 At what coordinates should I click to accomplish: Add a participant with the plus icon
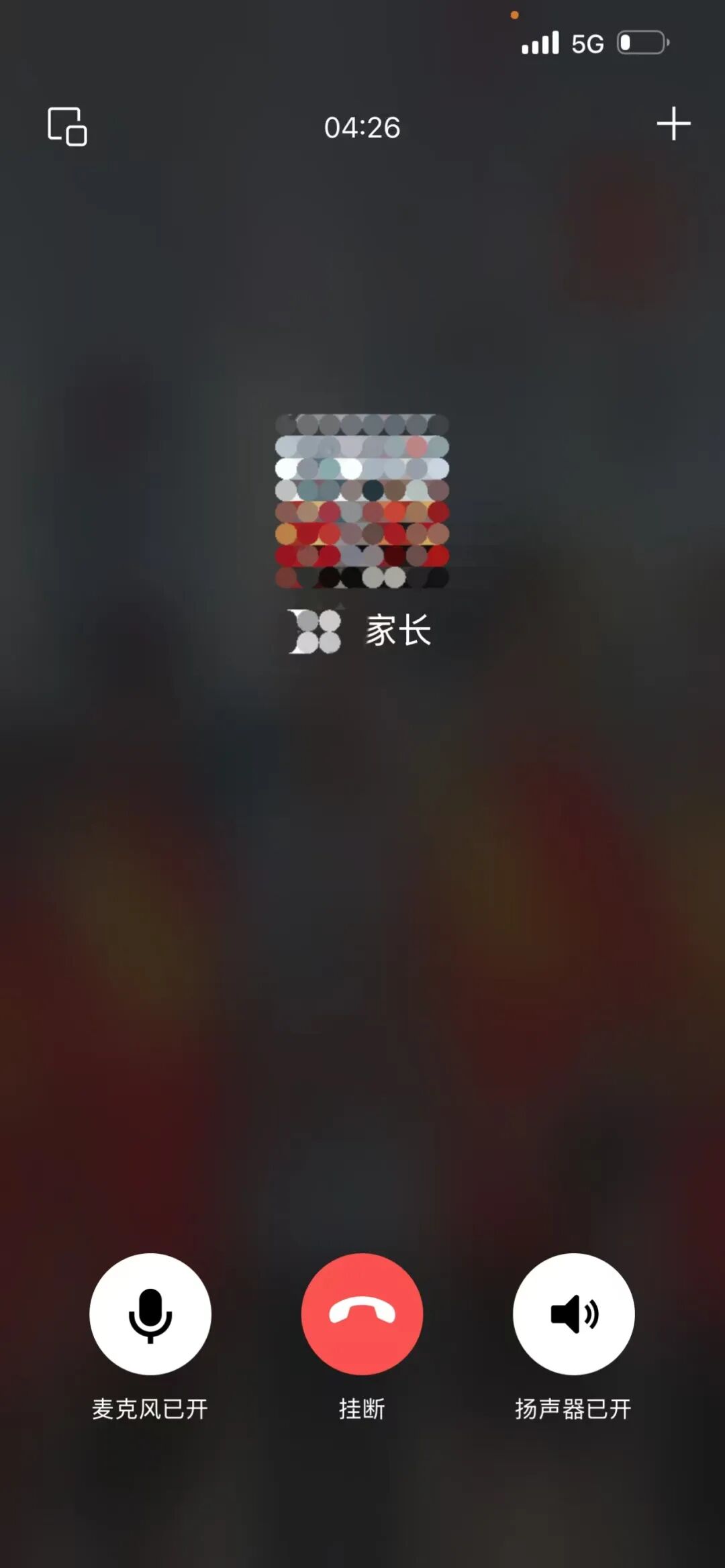(673, 124)
